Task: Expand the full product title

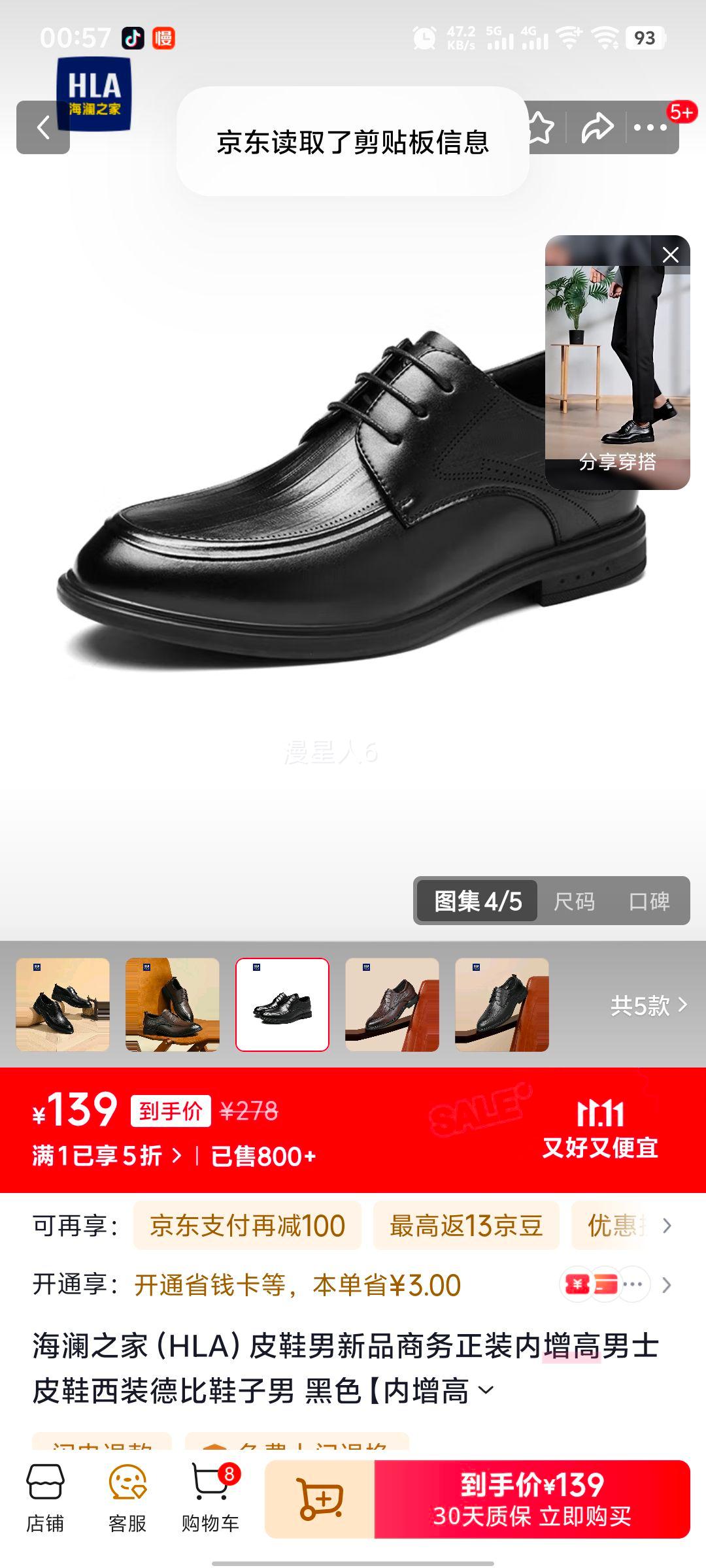Action: pos(486,1390)
